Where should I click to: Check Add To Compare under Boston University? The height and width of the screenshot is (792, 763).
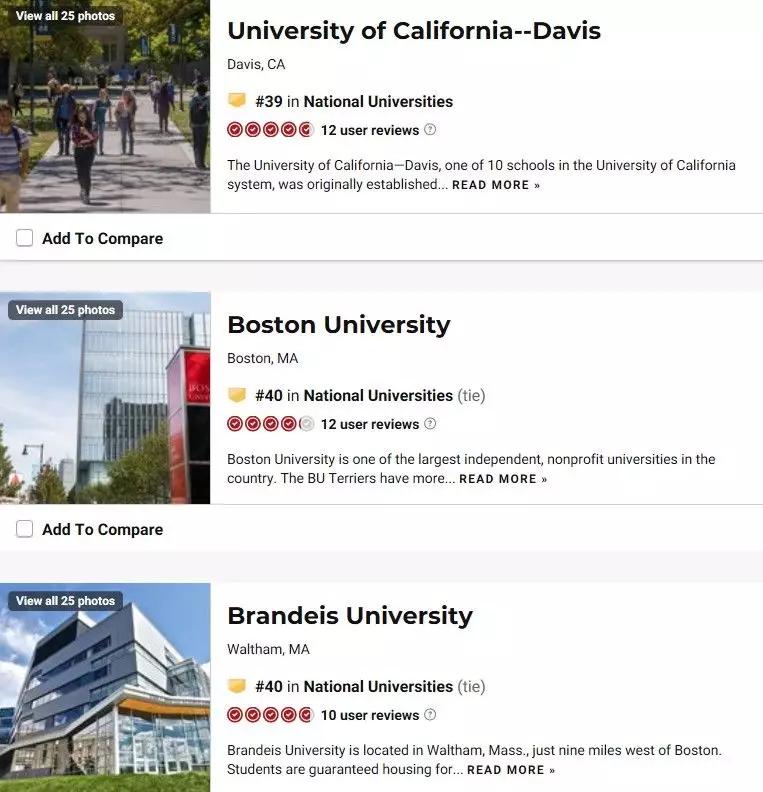point(25,529)
